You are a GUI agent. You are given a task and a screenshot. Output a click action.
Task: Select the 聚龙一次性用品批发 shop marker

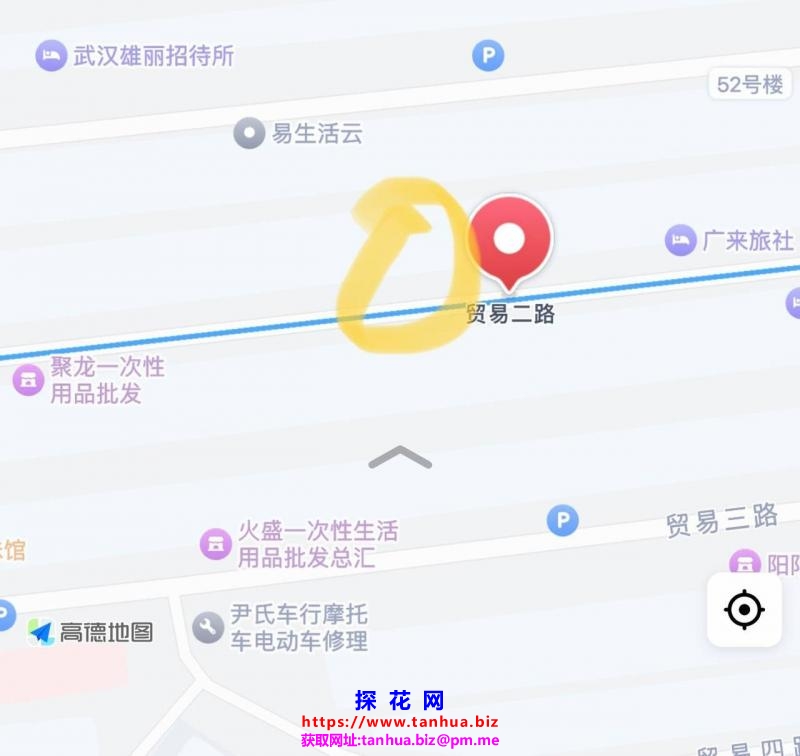27,380
